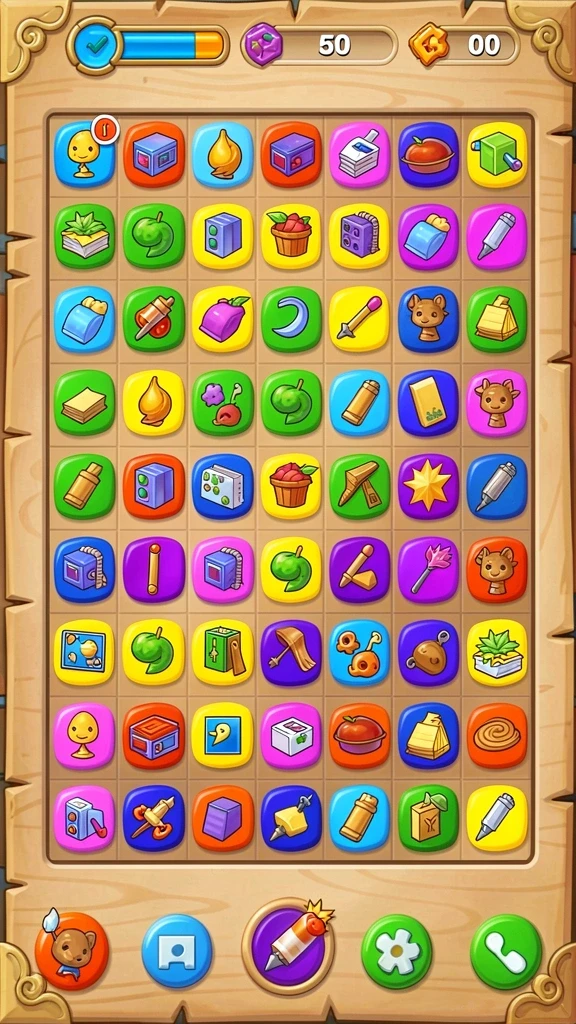Select the pink feather duster tile
Image resolution: width=576 pixels, height=1024 pixels.
[x=428, y=568]
